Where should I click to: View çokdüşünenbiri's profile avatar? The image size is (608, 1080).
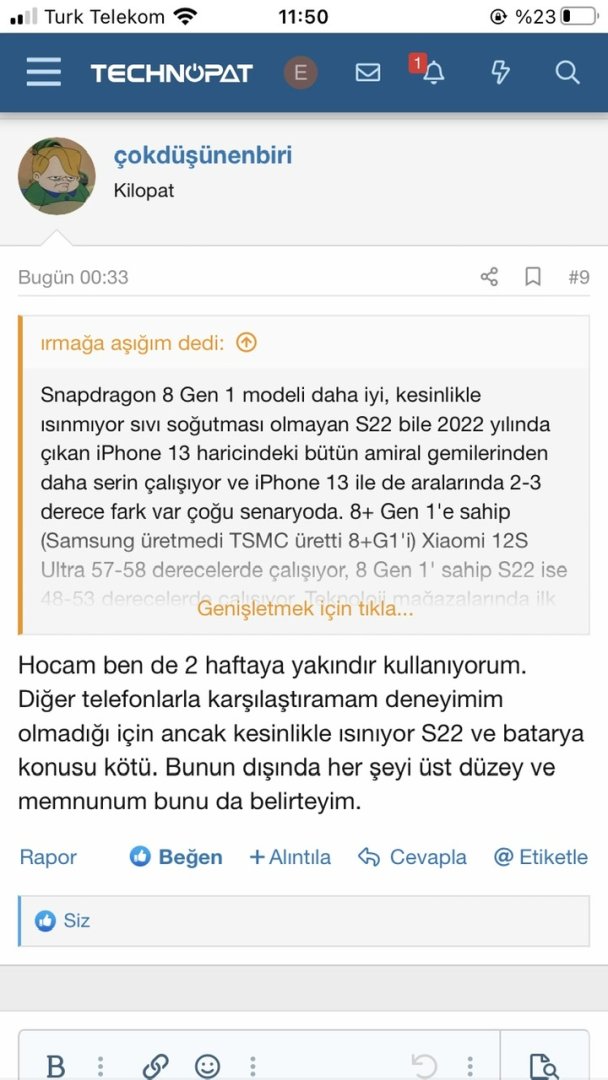57,176
